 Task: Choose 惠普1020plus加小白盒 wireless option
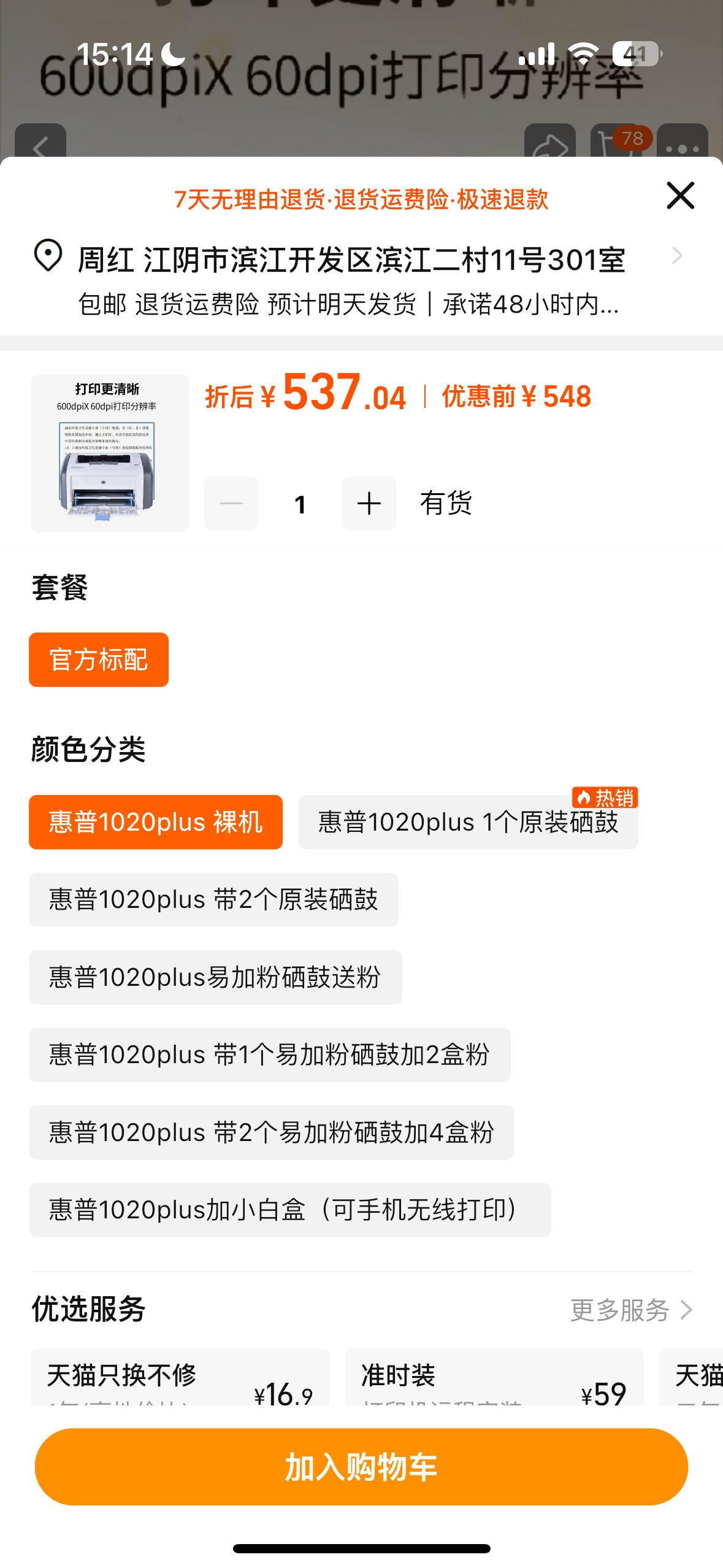(x=289, y=1210)
